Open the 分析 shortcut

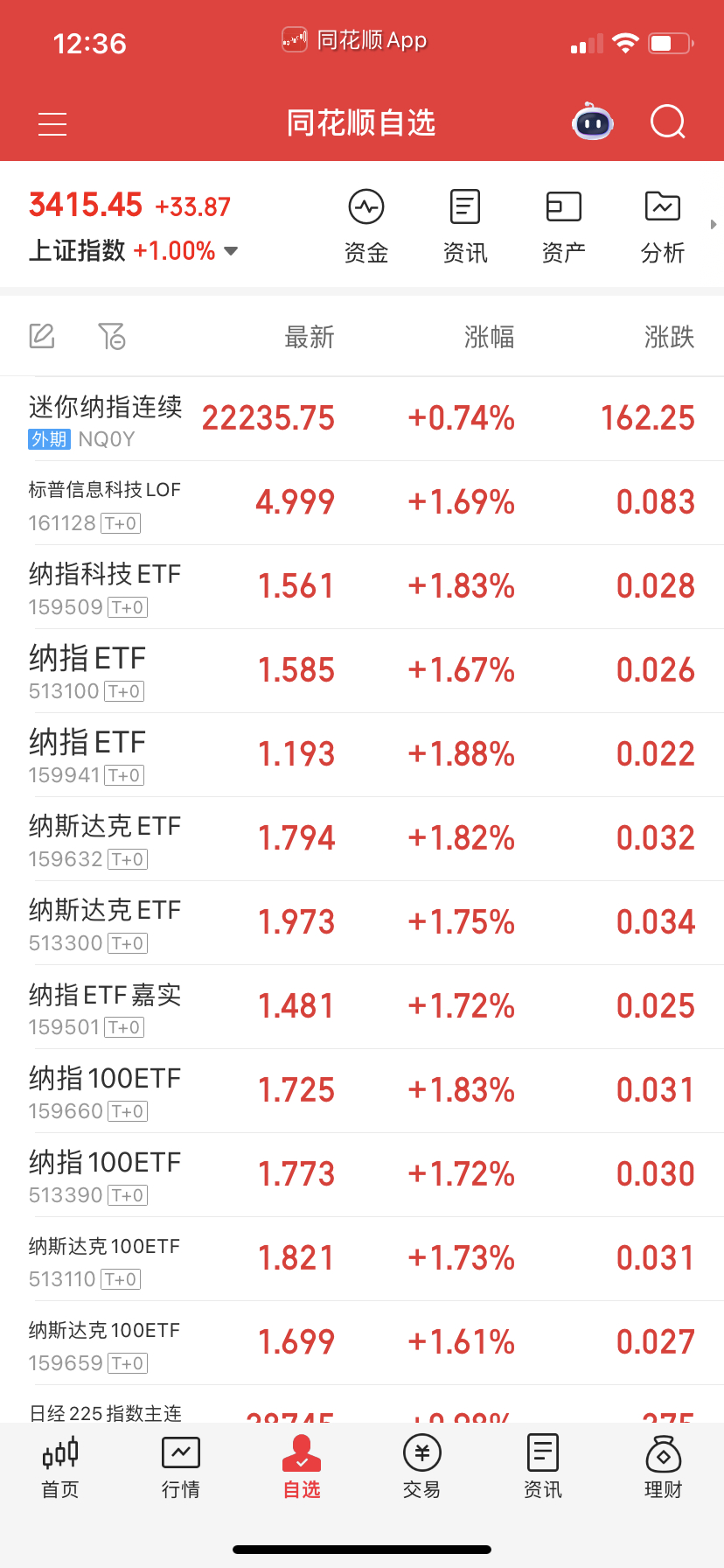click(x=663, y=227)
